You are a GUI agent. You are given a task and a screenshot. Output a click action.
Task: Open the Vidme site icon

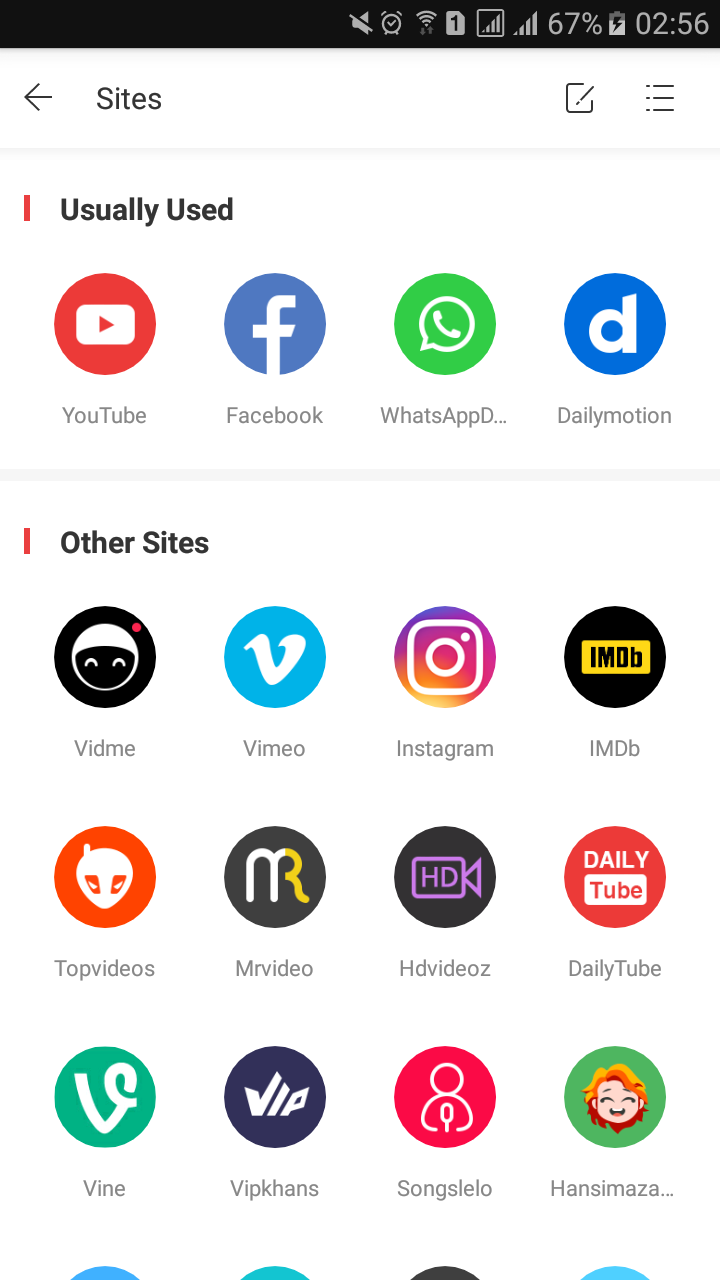pyautogui.click(x=105, y=657)
